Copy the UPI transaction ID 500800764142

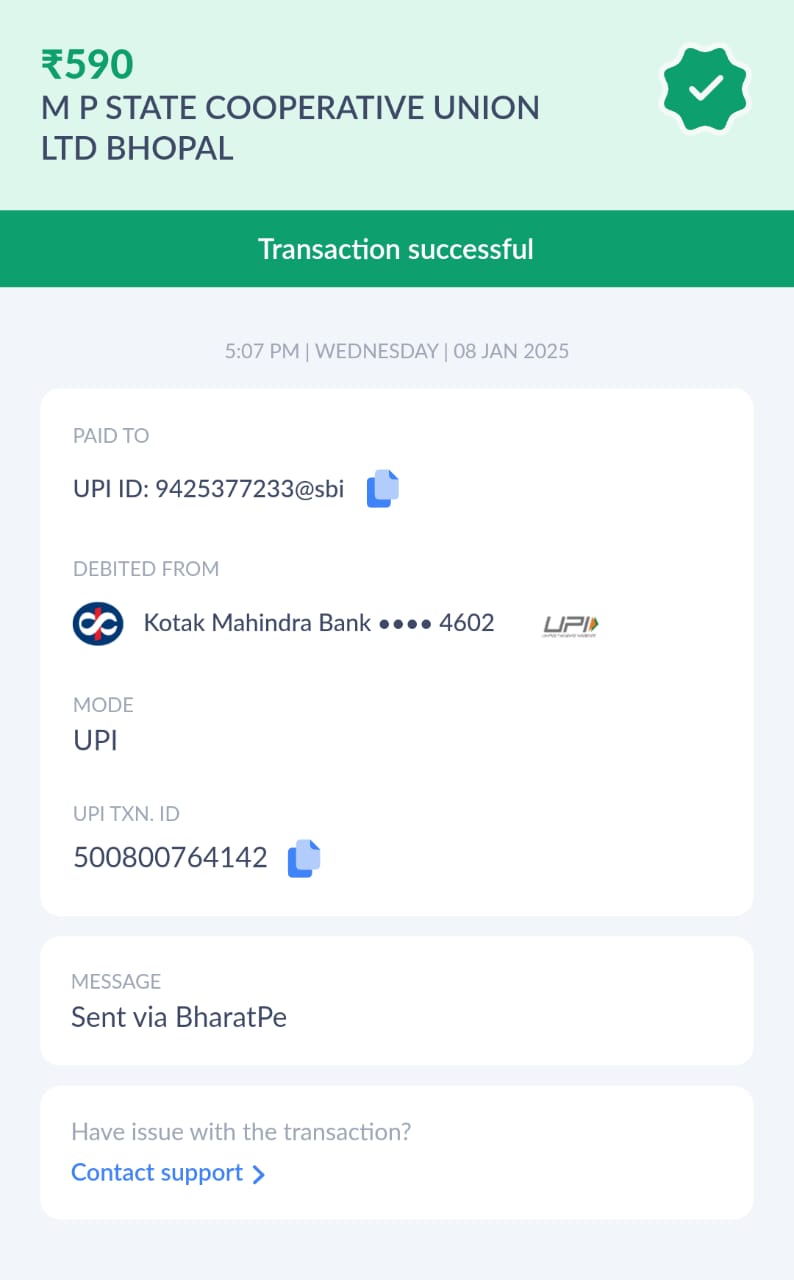pyautogui.click(x=304, y=859)
